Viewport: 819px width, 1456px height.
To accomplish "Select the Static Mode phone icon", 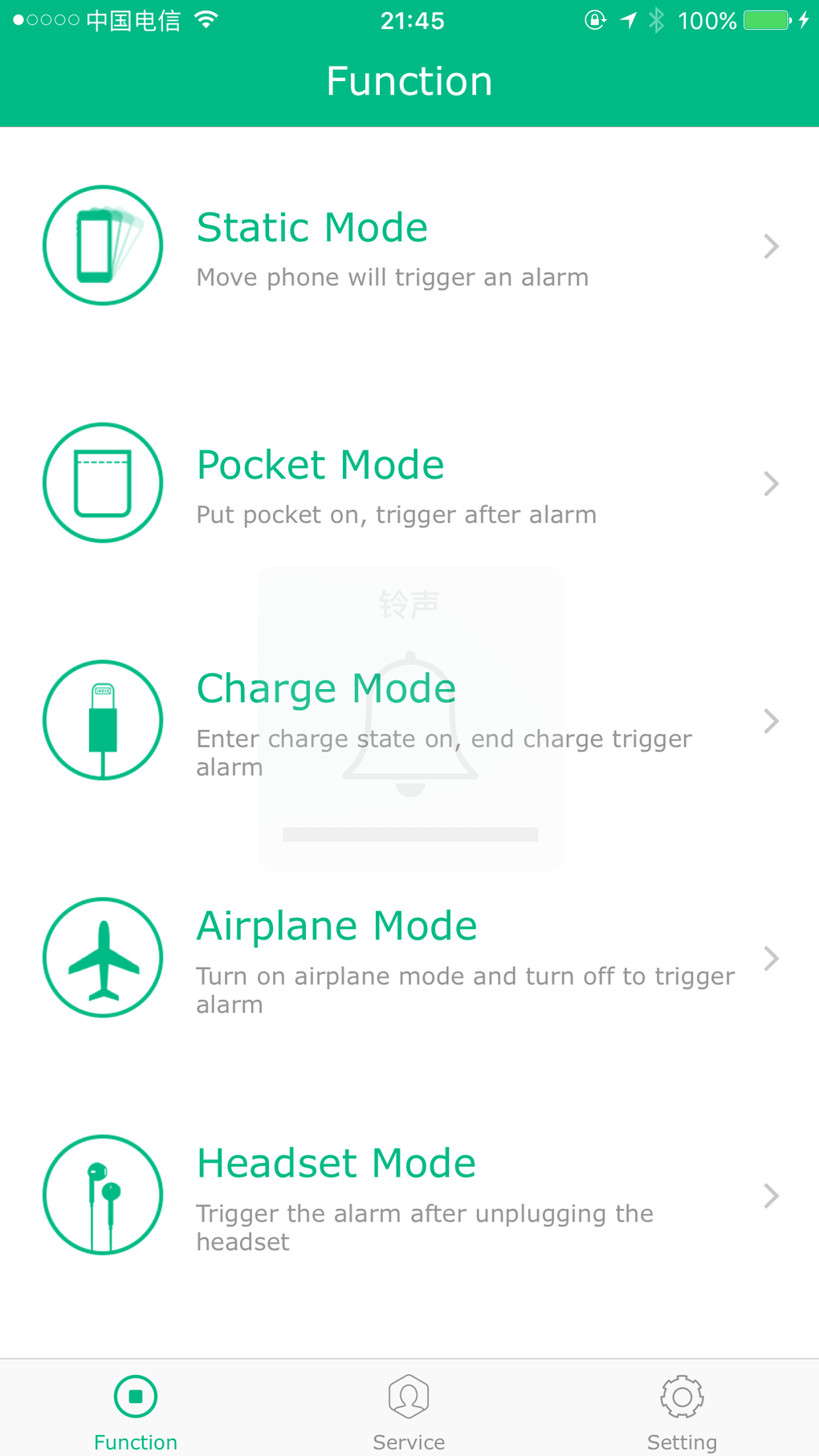I will pyautogui.click(x=102, y=245).
